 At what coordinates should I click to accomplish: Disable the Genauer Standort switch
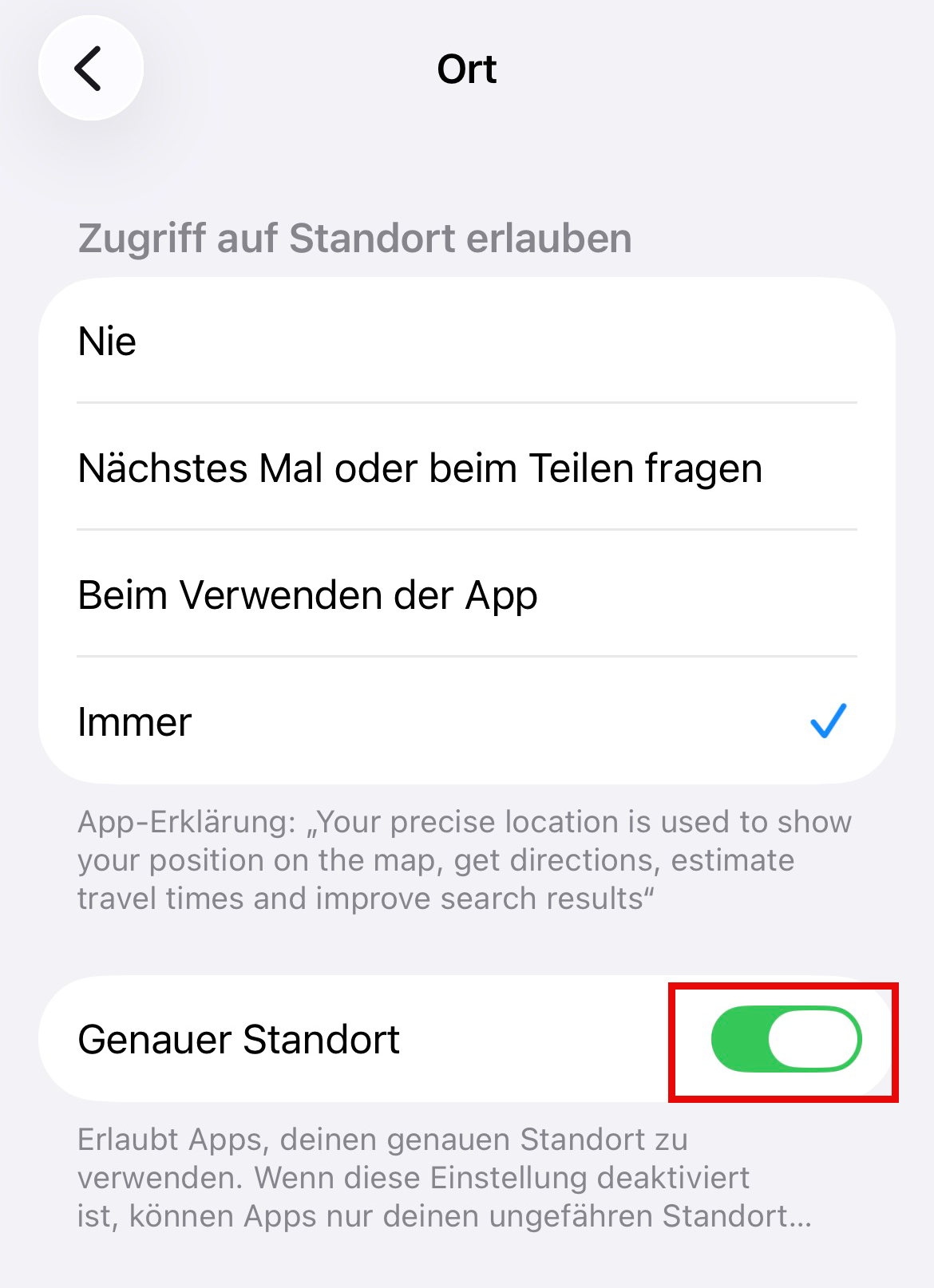pyautogui.click(x=786, y=1039)
